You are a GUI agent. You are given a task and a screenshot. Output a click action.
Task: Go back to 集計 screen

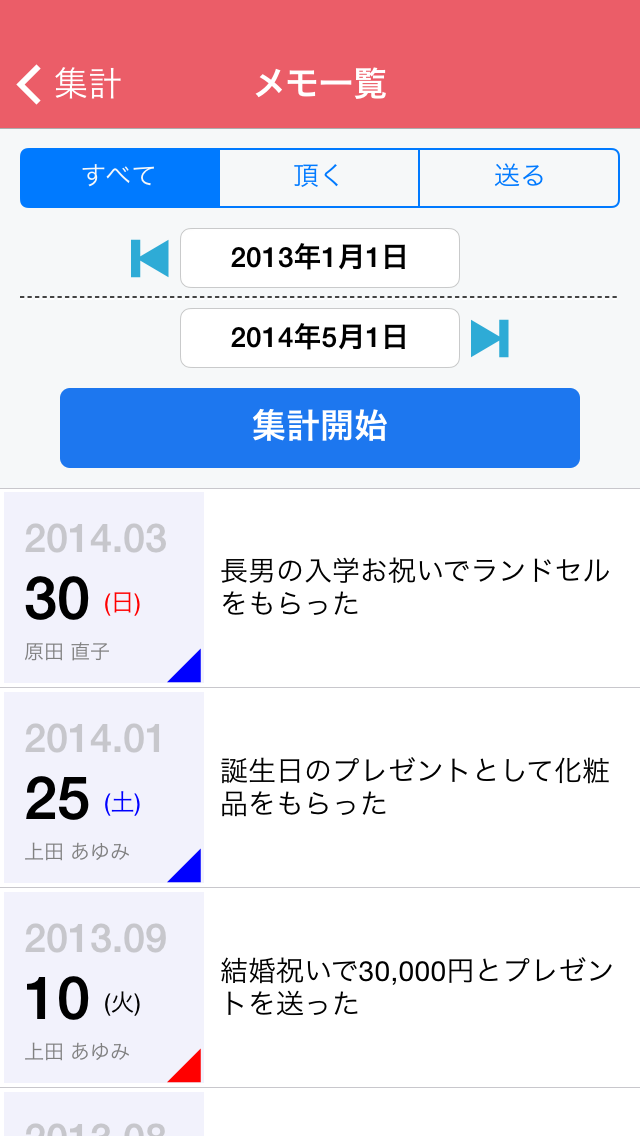tap(69, 84)
